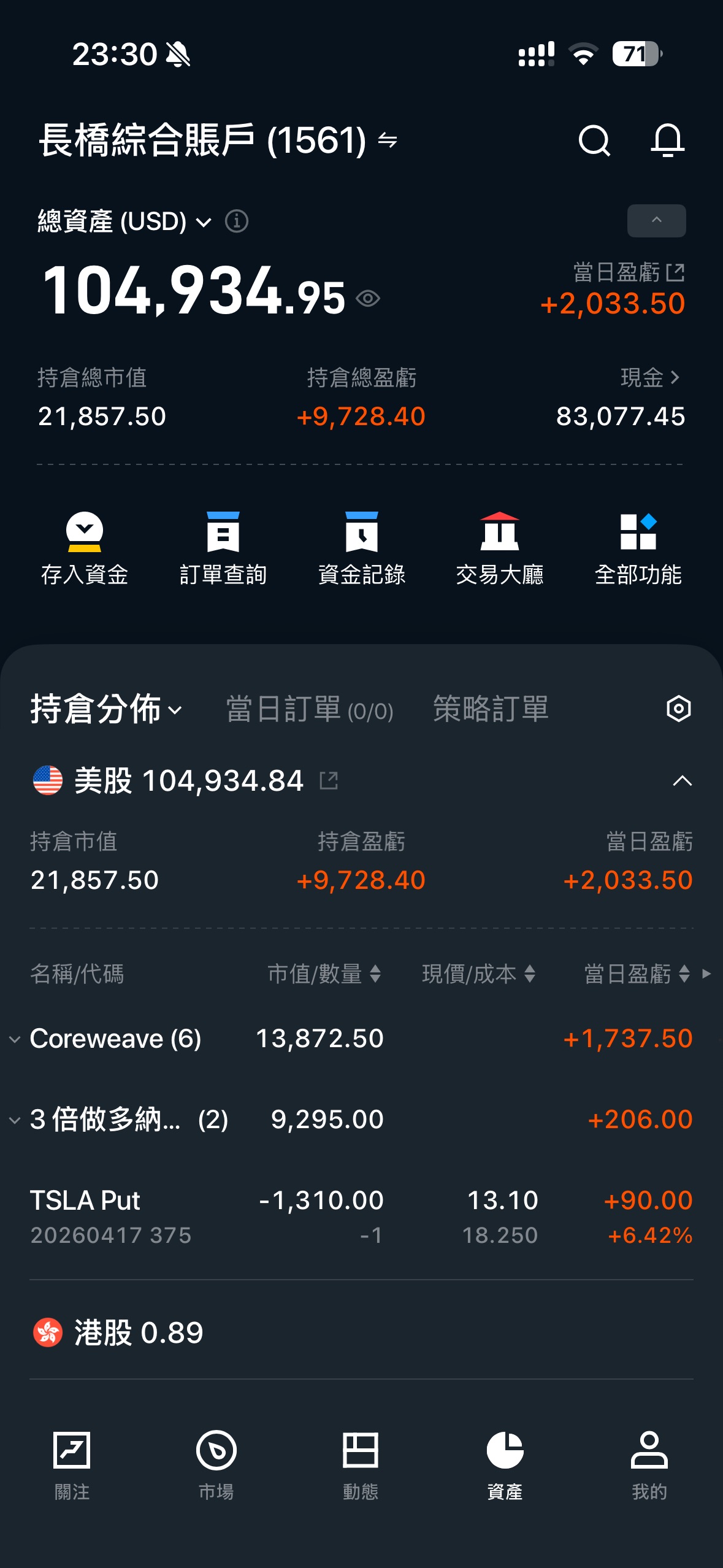Open holdings display settings icon
The width and height of the screenshot is (723, 1568).
pos(678,709)
